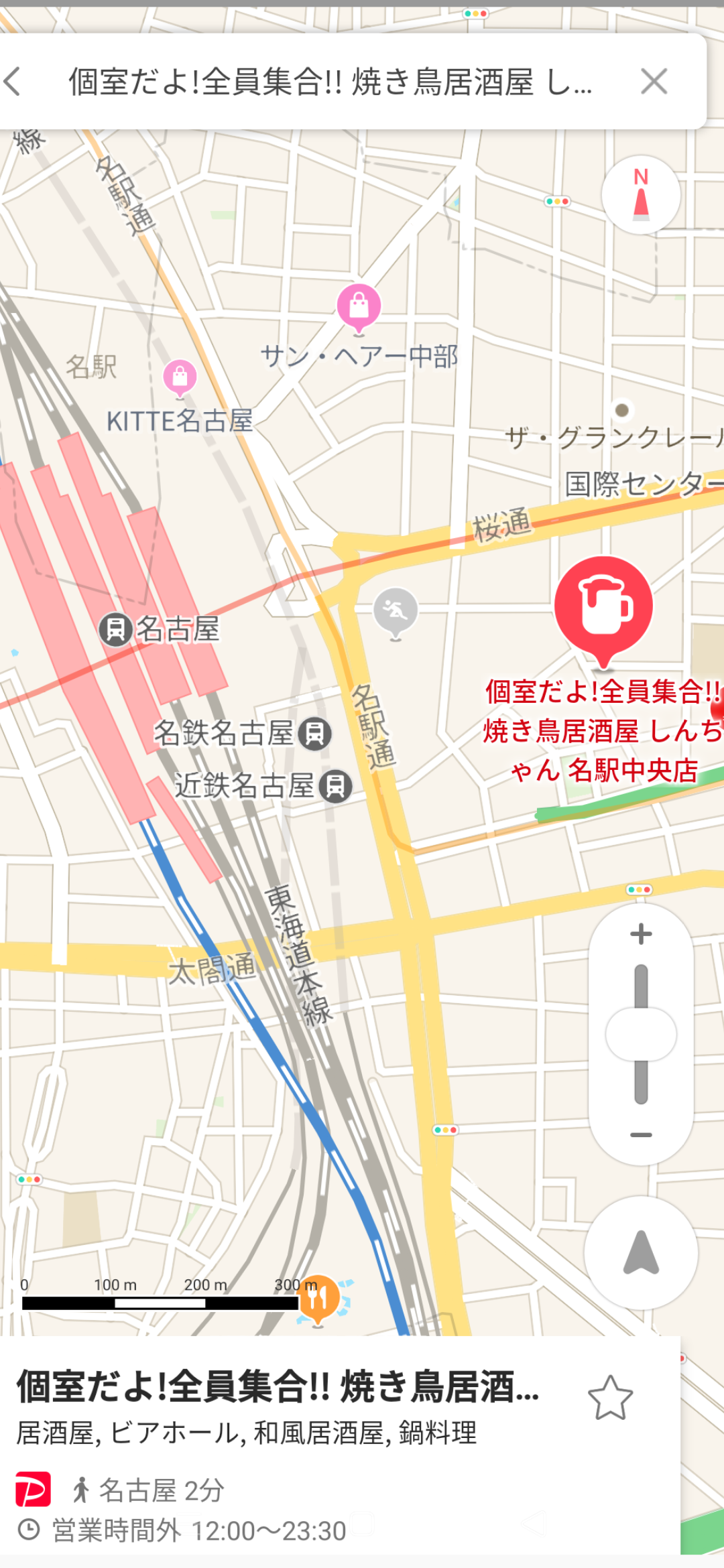Select the サン・ヘアー中部 shopping pin

(x=359, y=307)
